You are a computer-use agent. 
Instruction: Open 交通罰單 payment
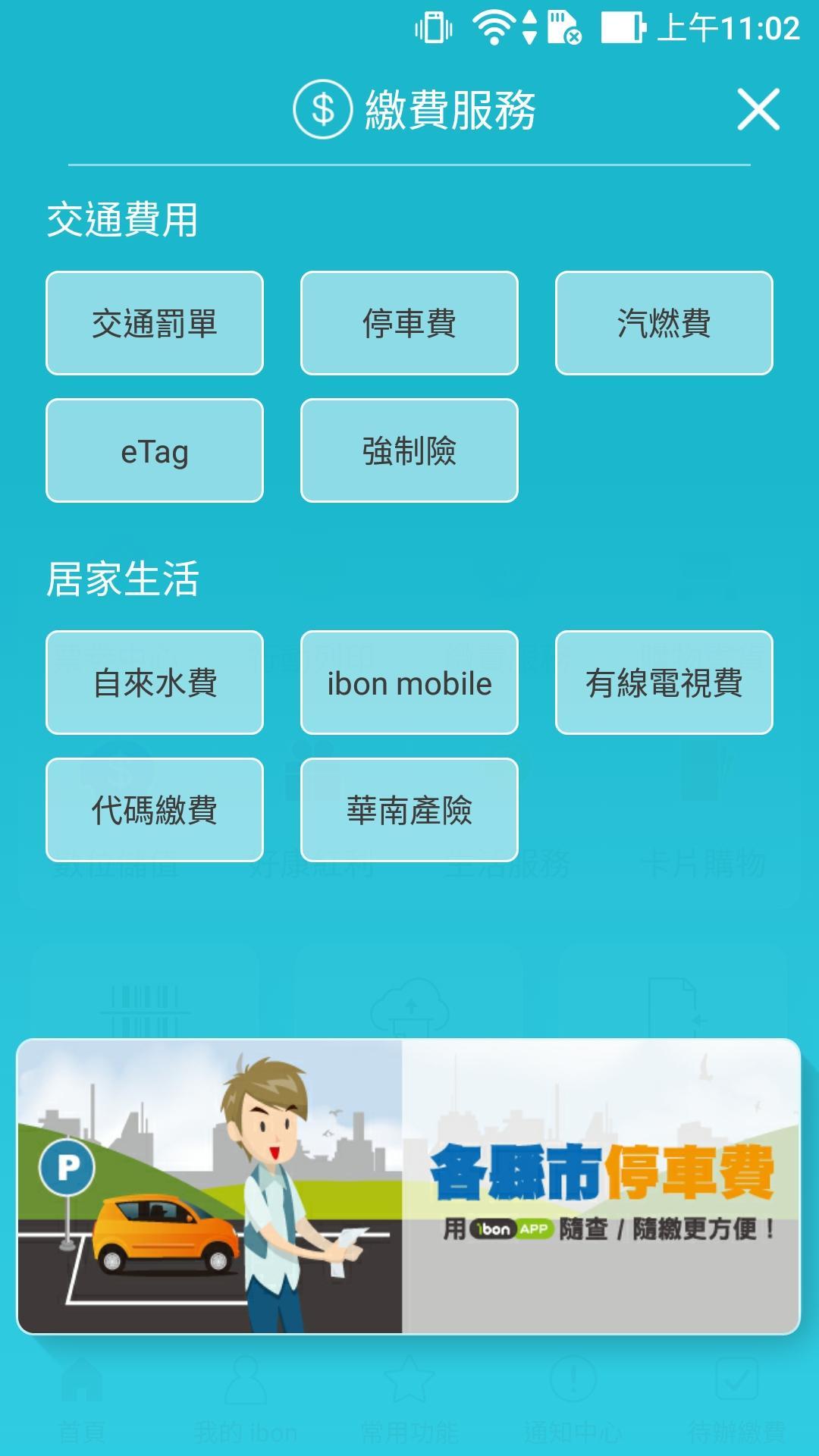pyautogui.click(x=155, y=323)
